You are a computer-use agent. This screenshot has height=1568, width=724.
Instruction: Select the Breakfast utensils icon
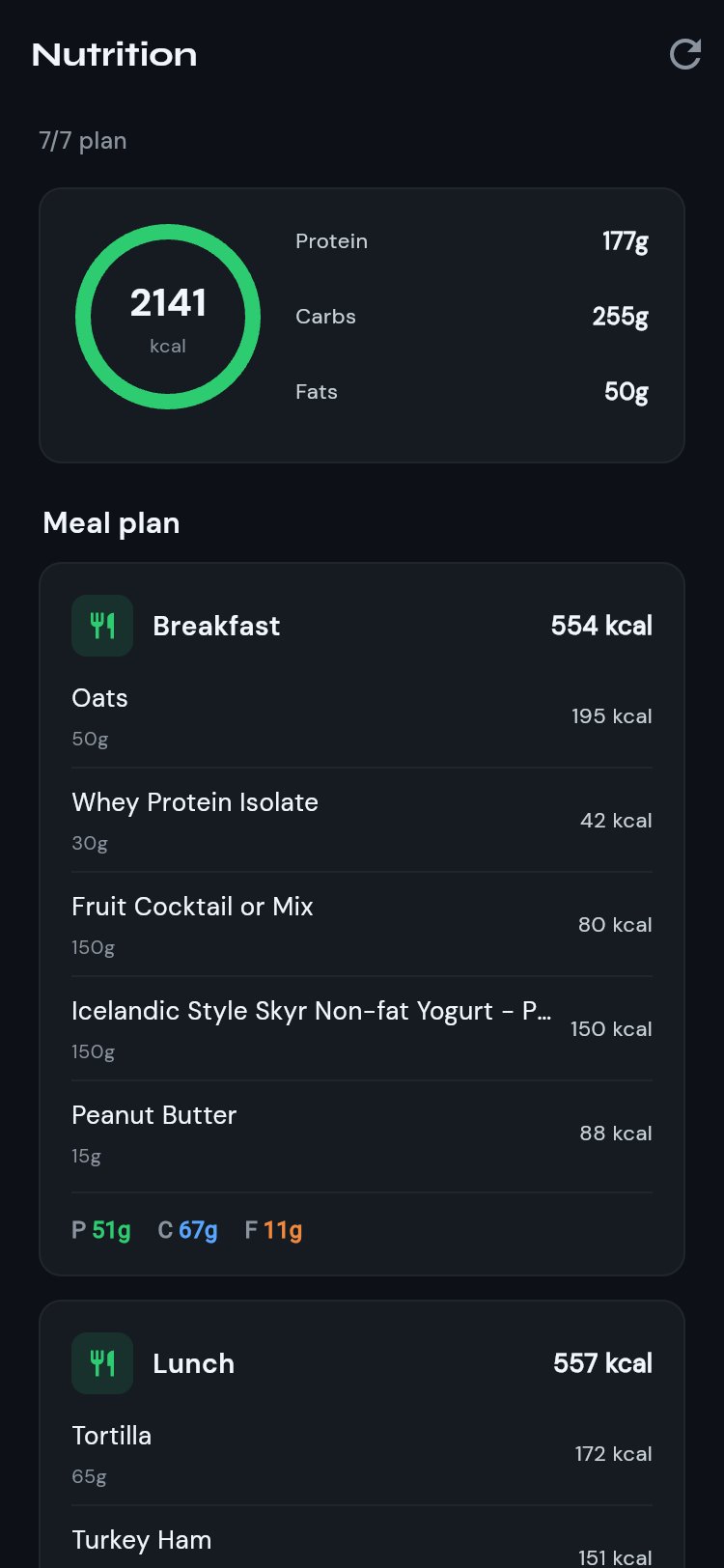click(x=101, y=626)
